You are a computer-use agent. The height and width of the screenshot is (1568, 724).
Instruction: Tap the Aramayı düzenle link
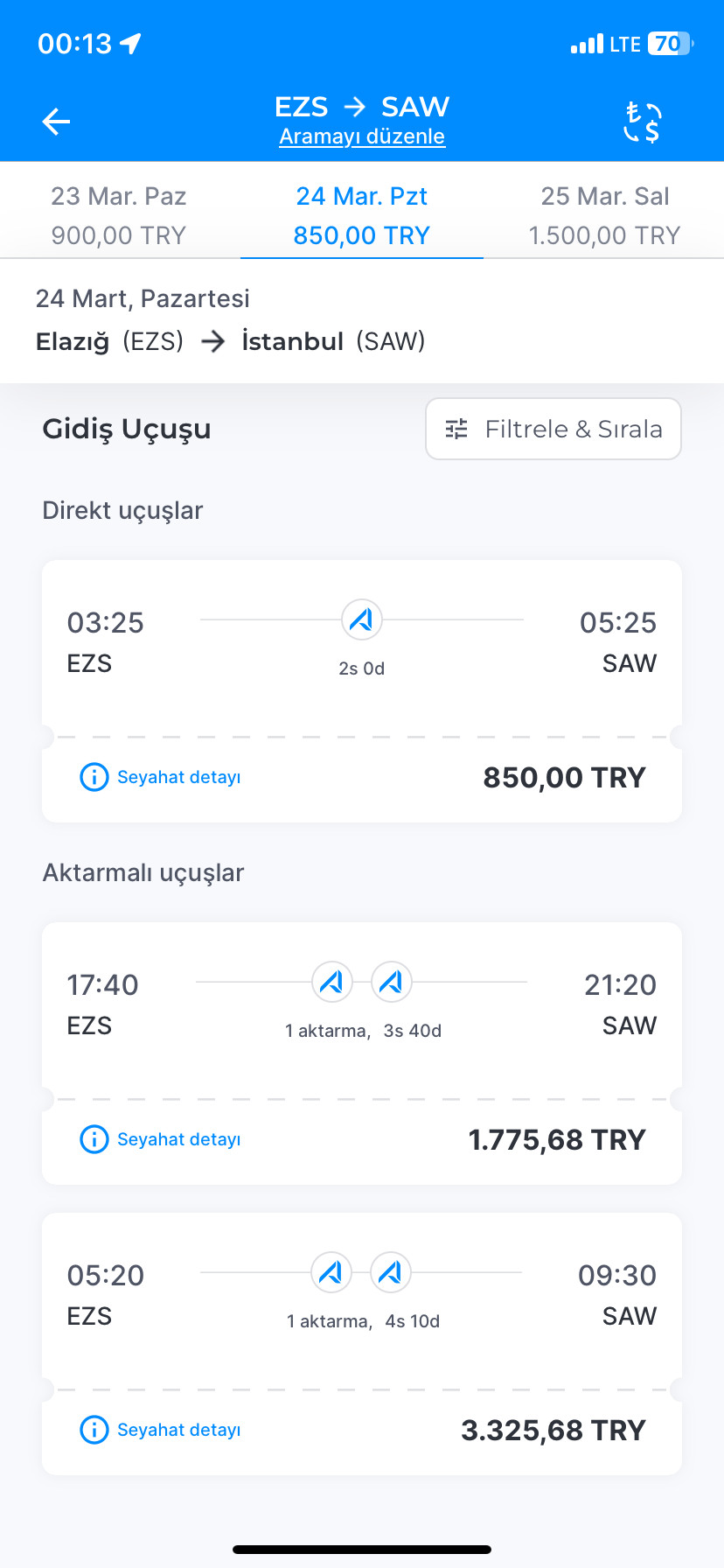pyautogui.click(x=362, y=136)
